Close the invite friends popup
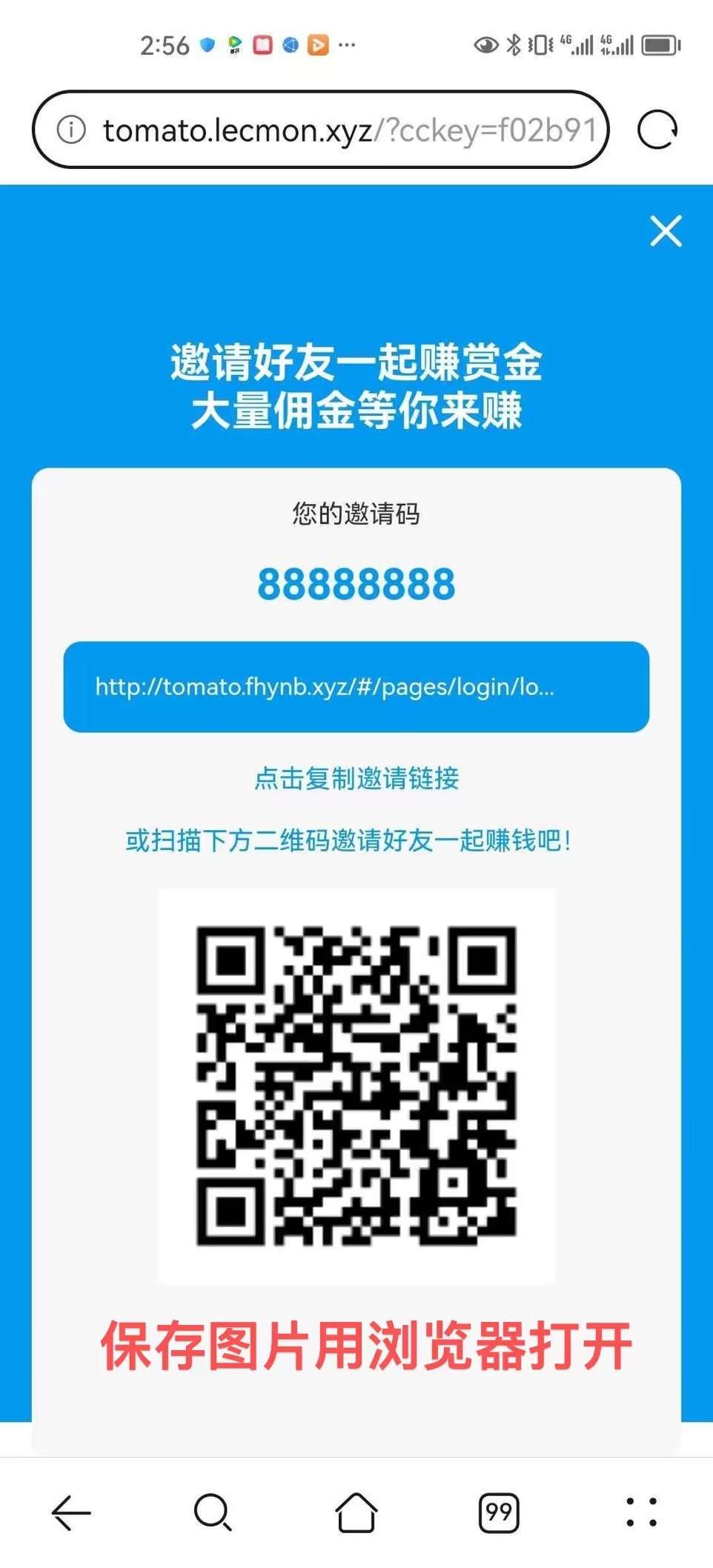The image size is (713, 1568). (x=666, y=231)
